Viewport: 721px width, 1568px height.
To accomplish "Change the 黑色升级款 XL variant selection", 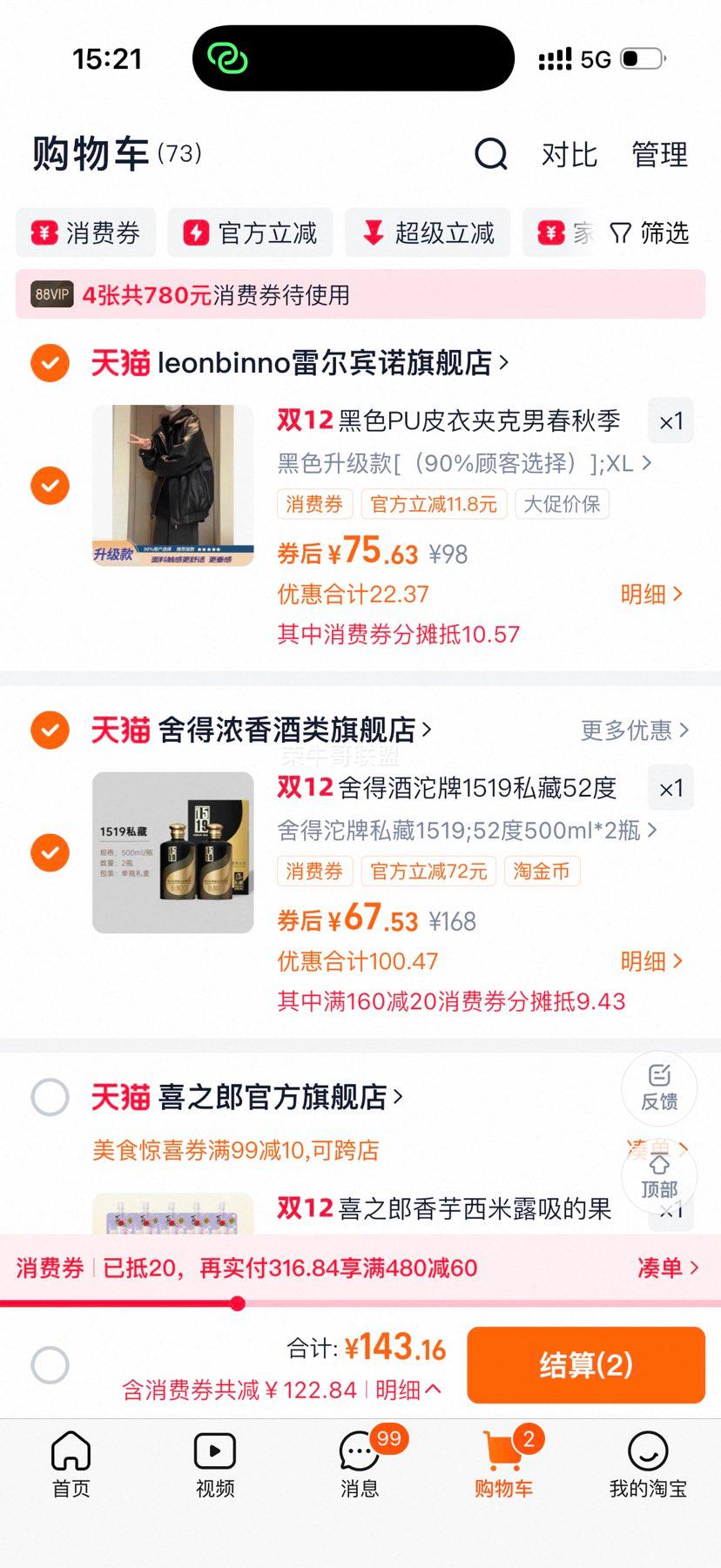I will coord(464,463).
